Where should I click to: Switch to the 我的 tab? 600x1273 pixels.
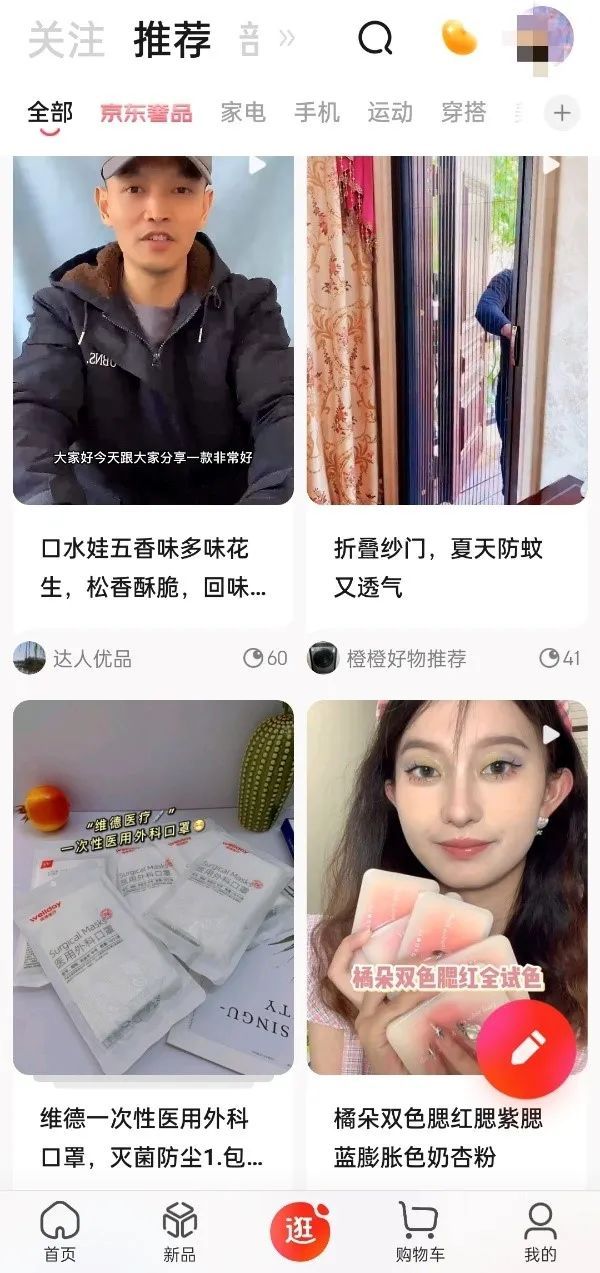click(540, 1232)
